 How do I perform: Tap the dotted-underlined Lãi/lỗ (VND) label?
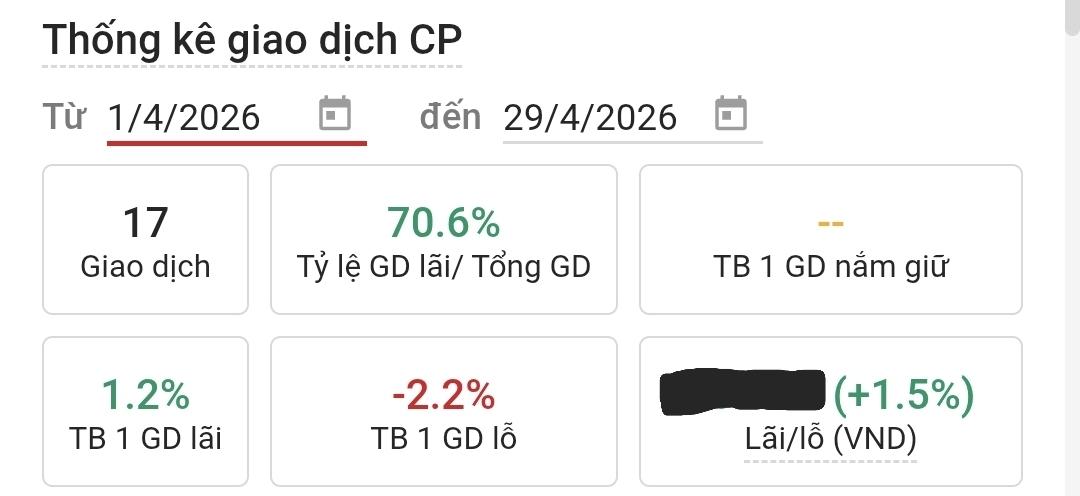pos(830,438)
